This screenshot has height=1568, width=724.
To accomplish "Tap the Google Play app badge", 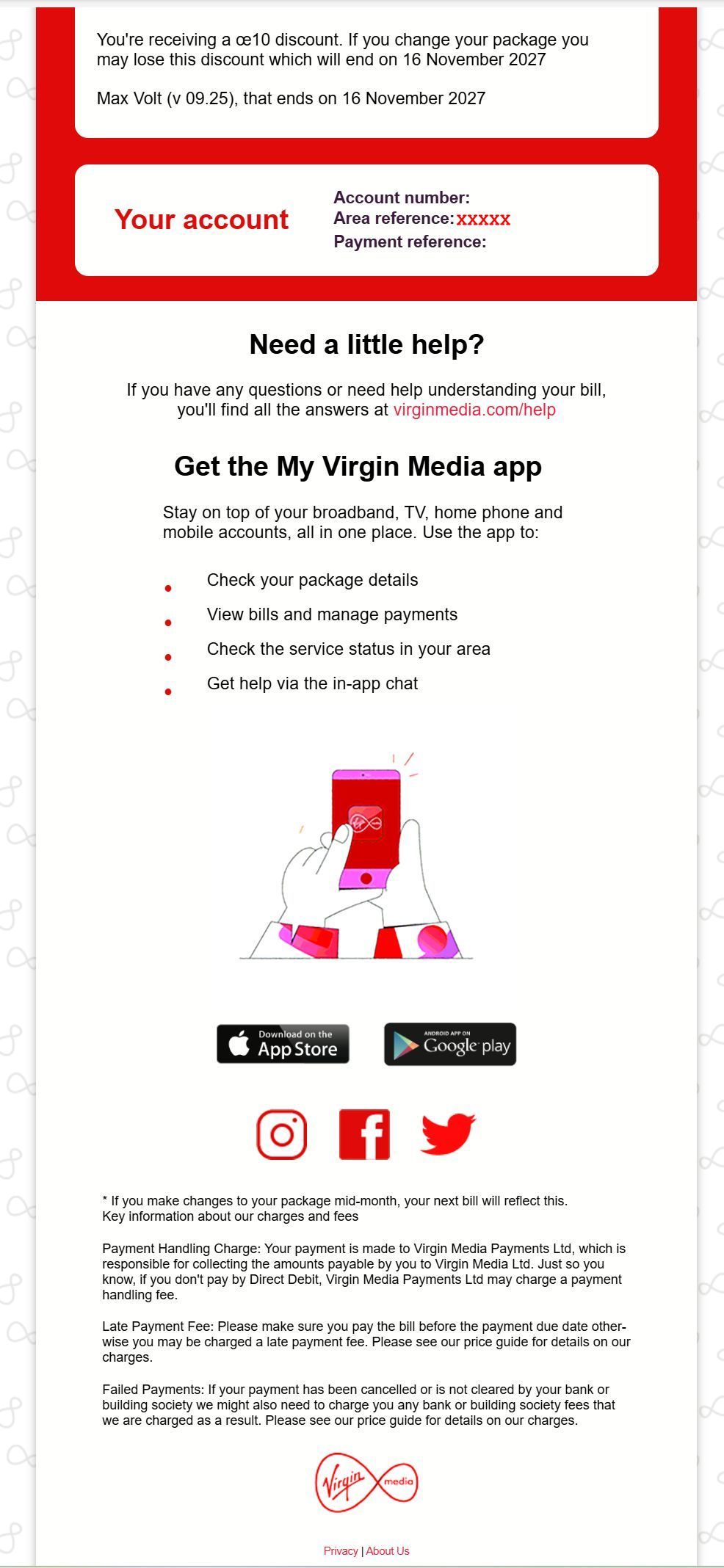I will [x=450, y=1044].
